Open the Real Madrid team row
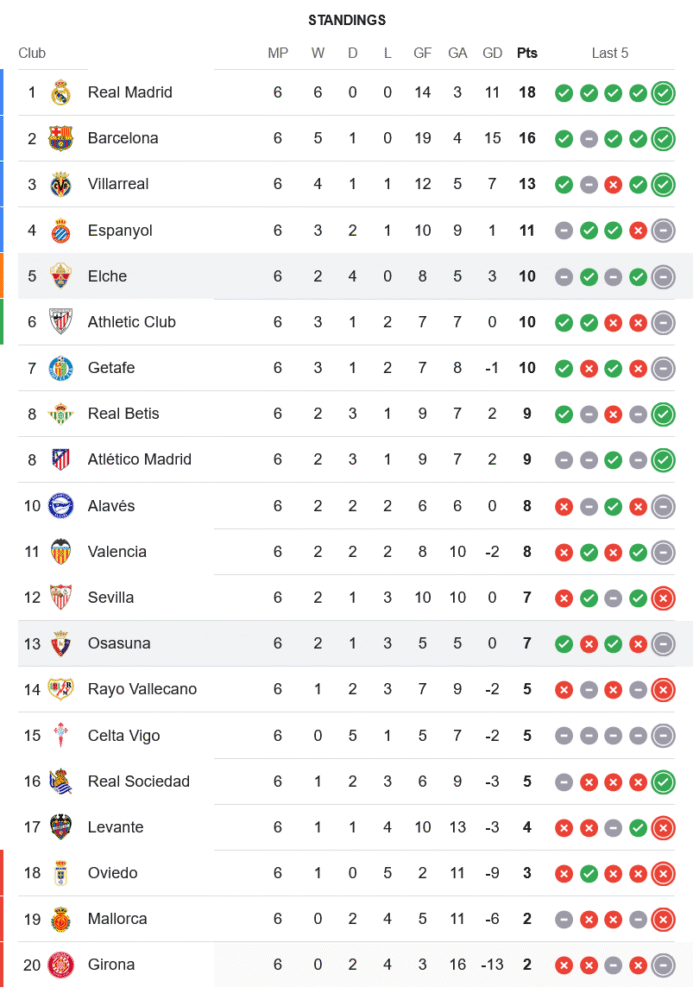The image size is (693, 1000). coord(130,93)
